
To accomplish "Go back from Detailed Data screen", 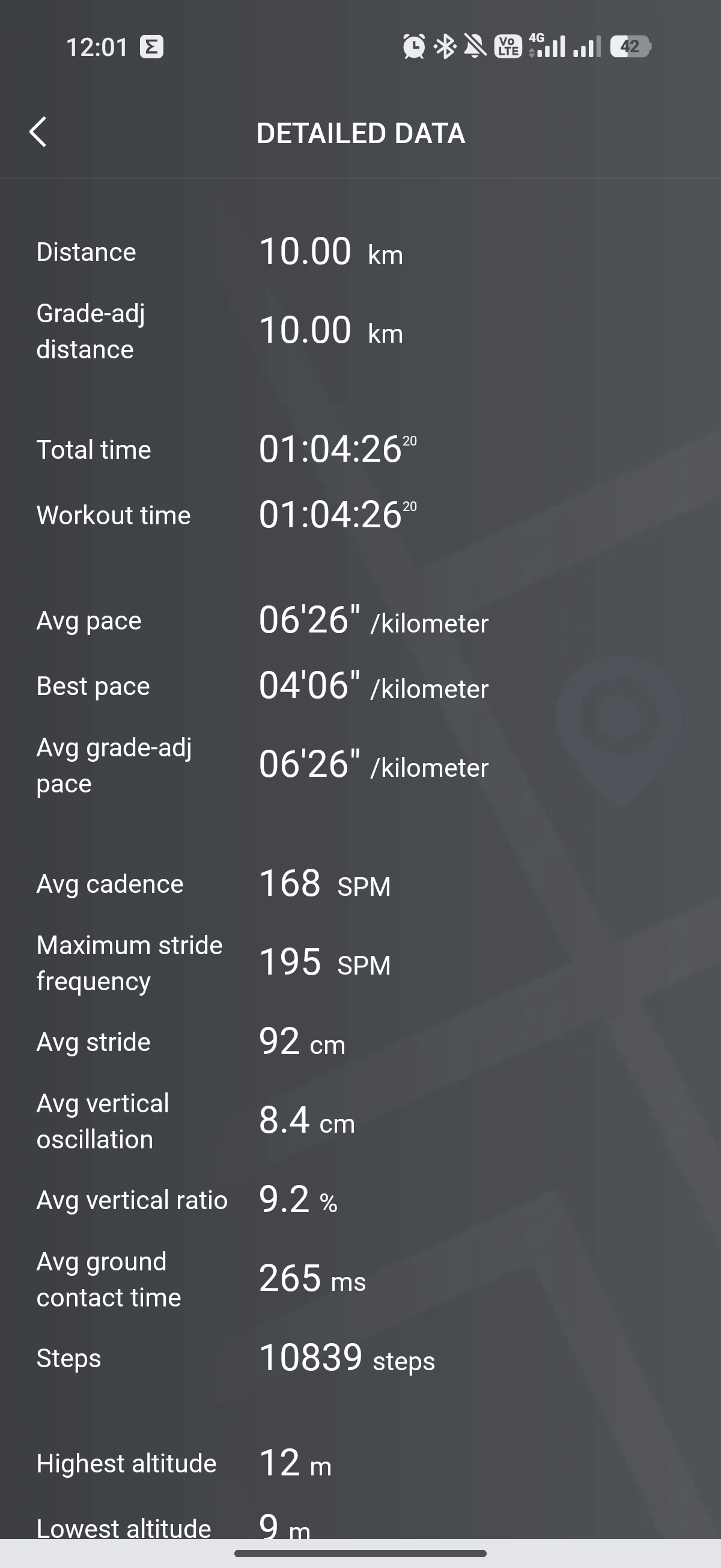I will coord(38,132).
